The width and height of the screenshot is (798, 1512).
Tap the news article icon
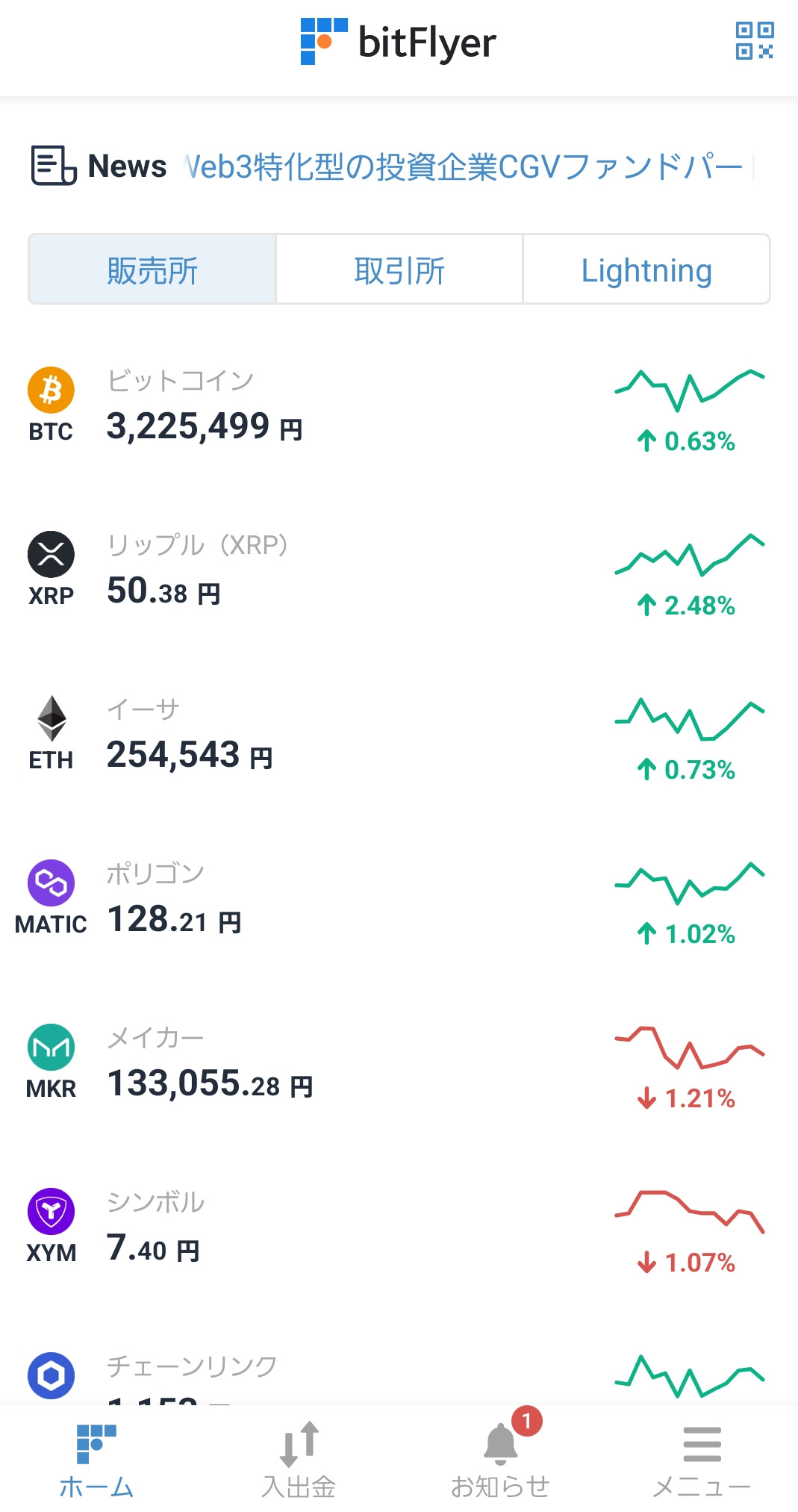[x=52, y=166]
